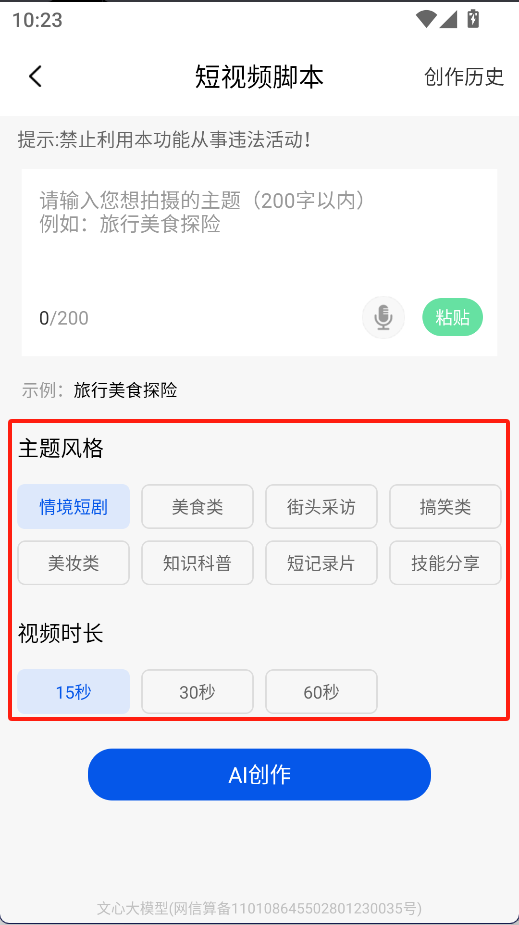Start the AI创作 button

pyautogui.click(x=260, y=775)
